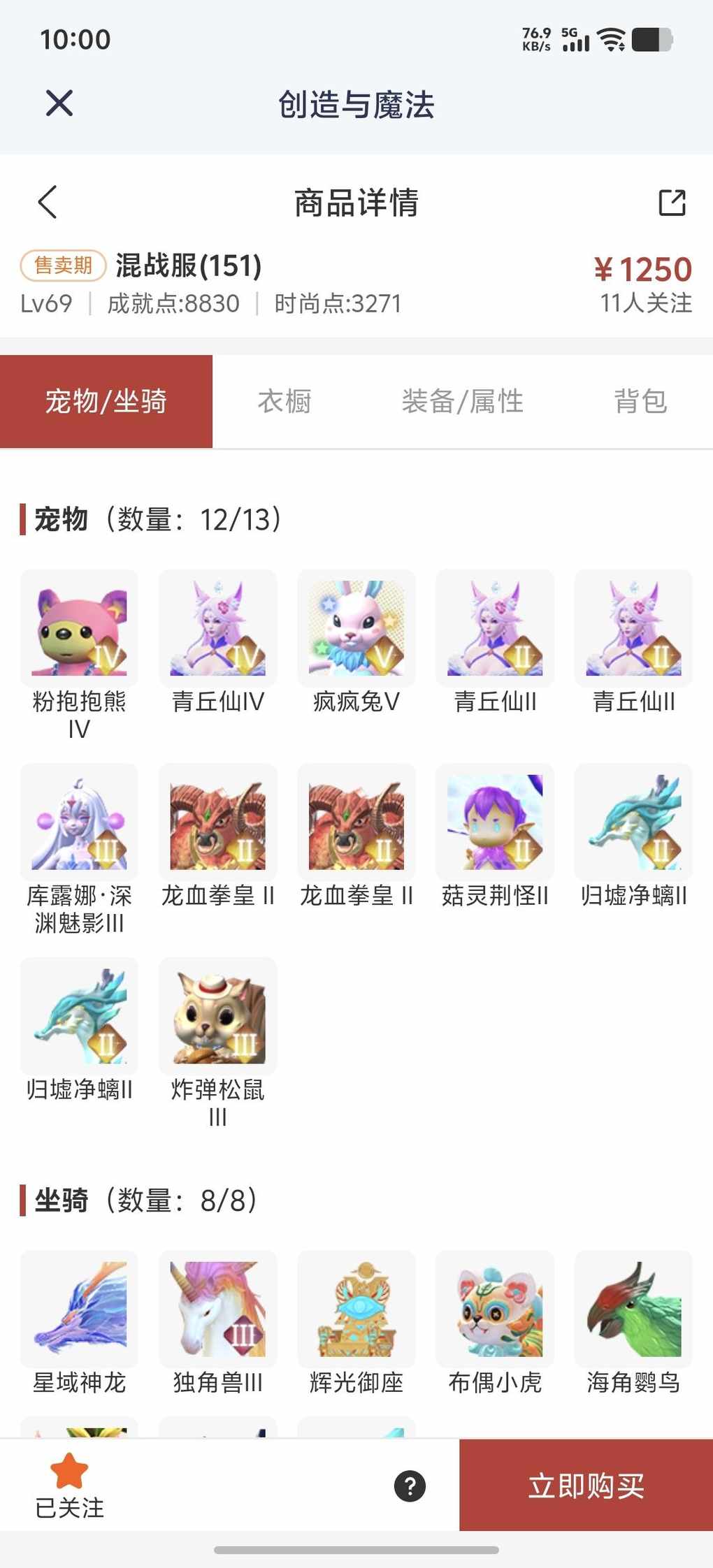Go back from 商品详情
The width and height of the screenshot is (713, 1568).
pyautogui.click(x=47, y=203)
